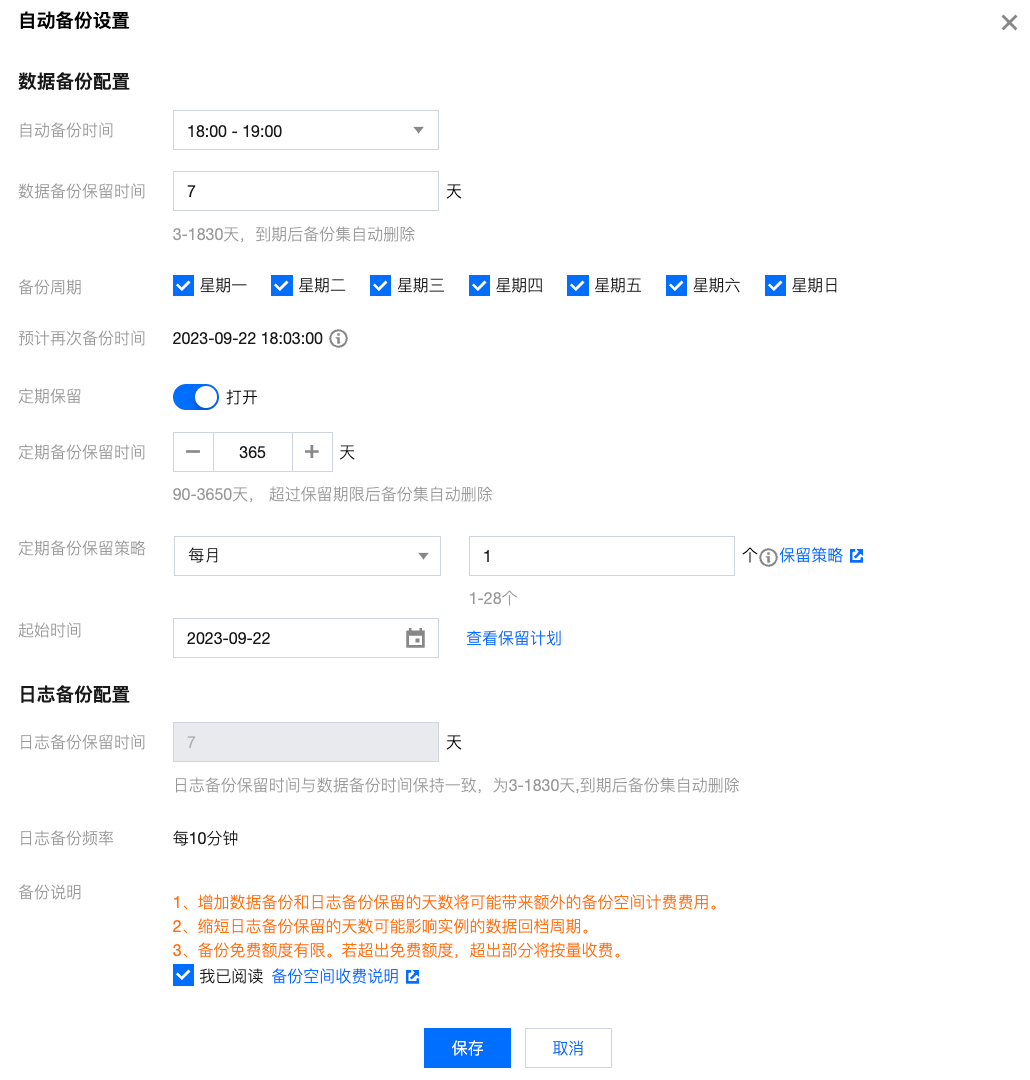Uncheck 星期日 in backup cycle
1030x1080 pixels.
[x=775, y=286]
